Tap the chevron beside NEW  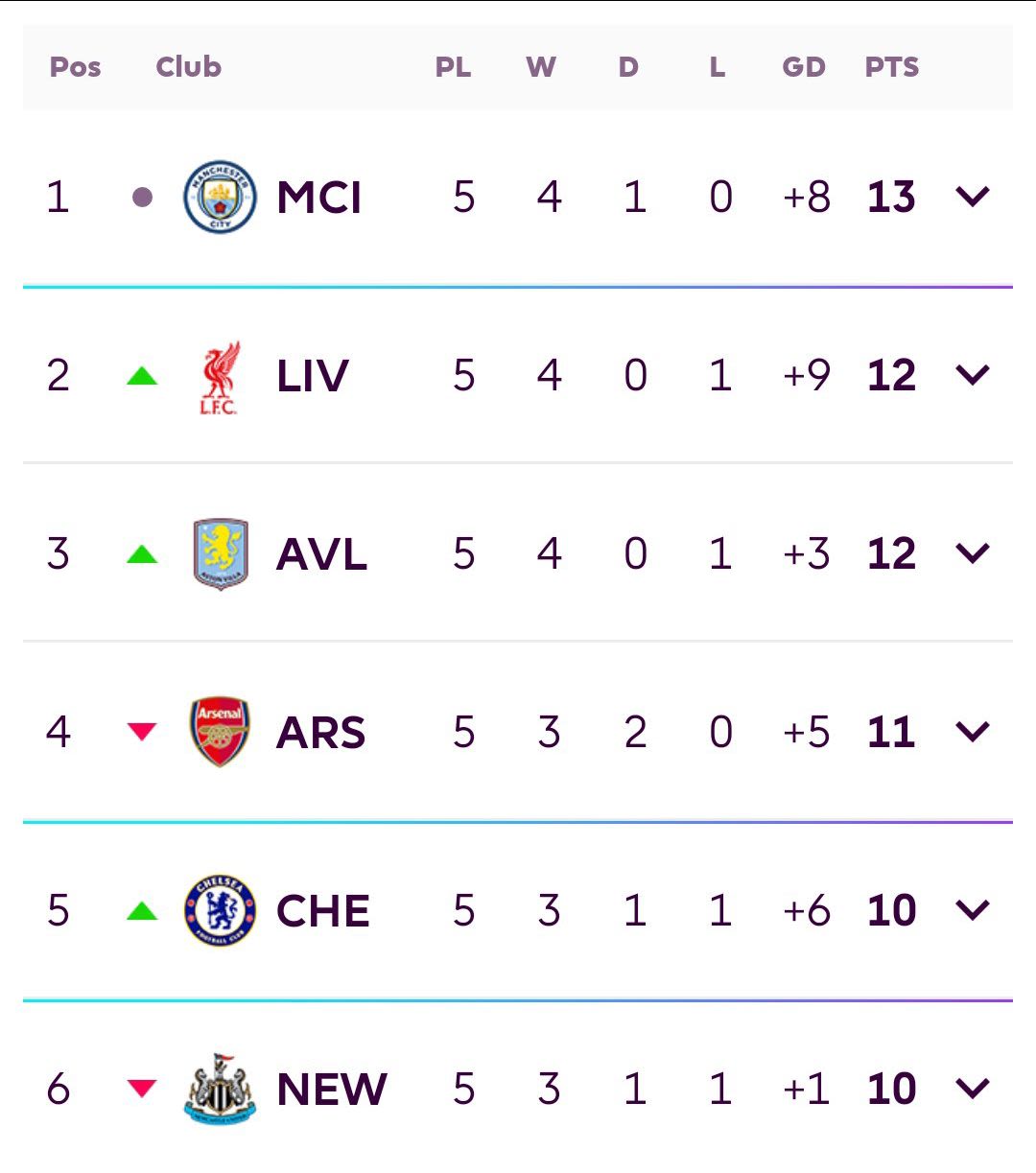[973, 1089]
